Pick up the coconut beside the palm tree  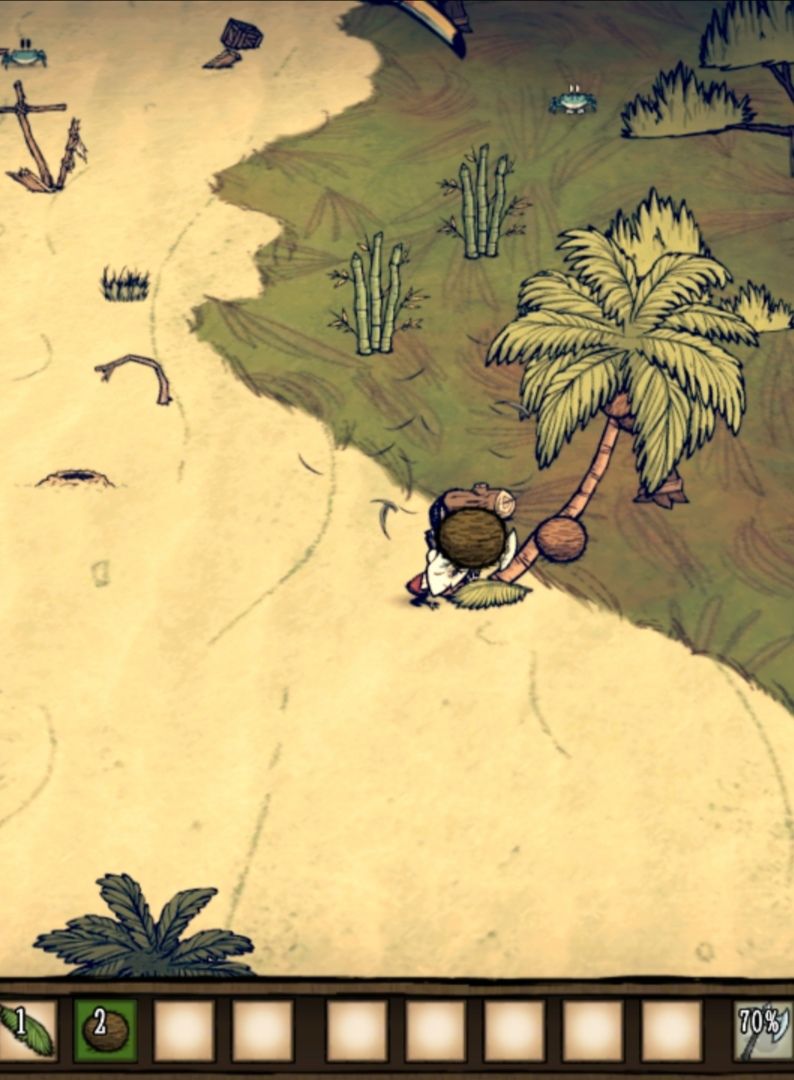560,539
